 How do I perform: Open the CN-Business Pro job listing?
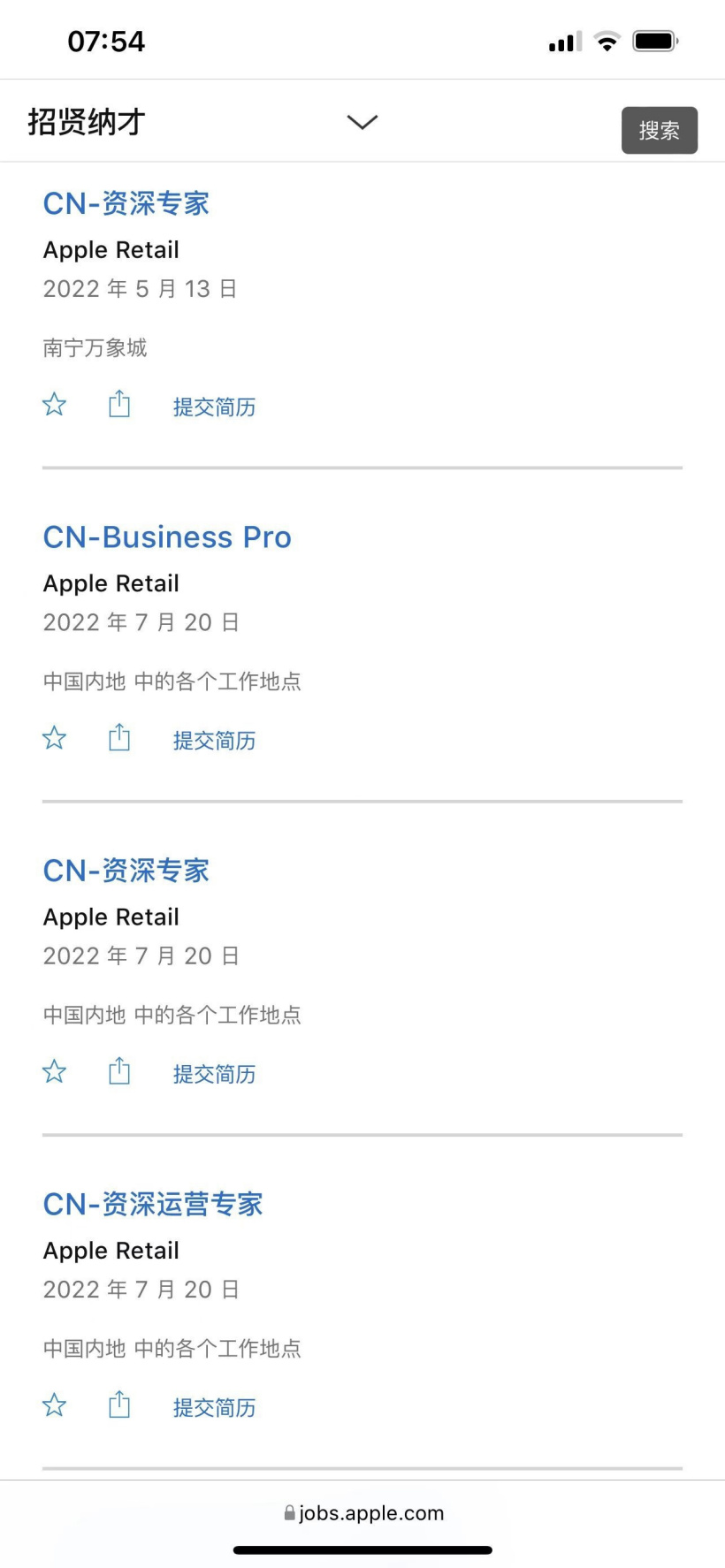point(167,537)
